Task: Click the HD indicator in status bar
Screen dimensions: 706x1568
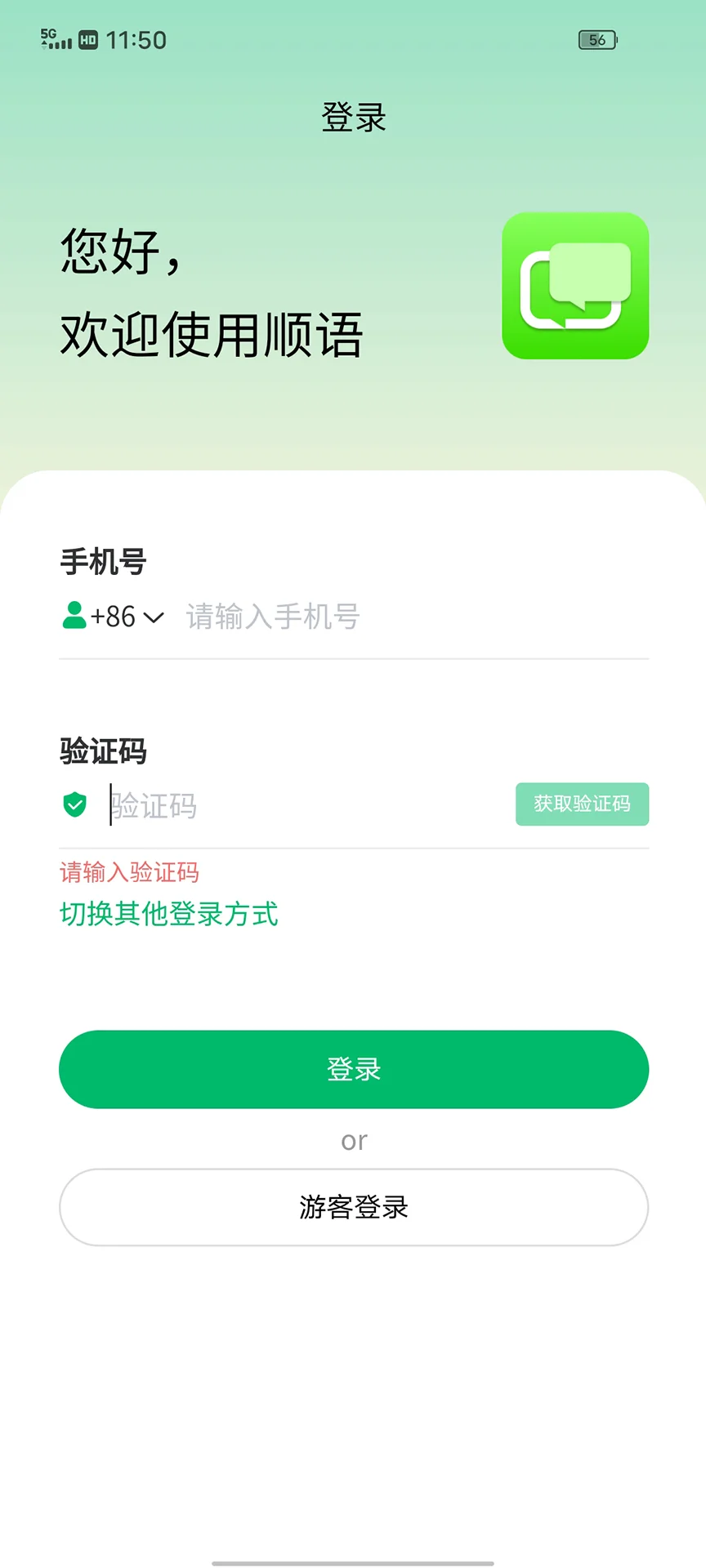Action: pos(90,38)
